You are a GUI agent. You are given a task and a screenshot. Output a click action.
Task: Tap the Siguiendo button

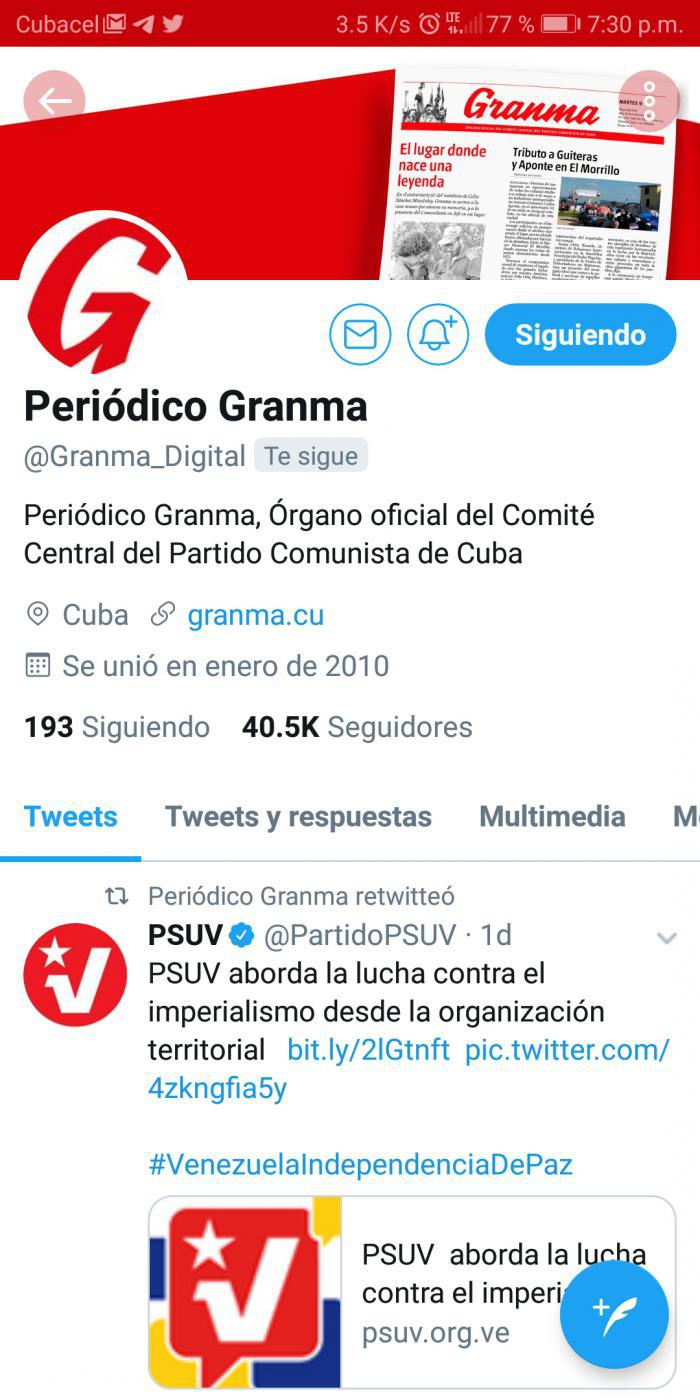(x=580, y=334)
